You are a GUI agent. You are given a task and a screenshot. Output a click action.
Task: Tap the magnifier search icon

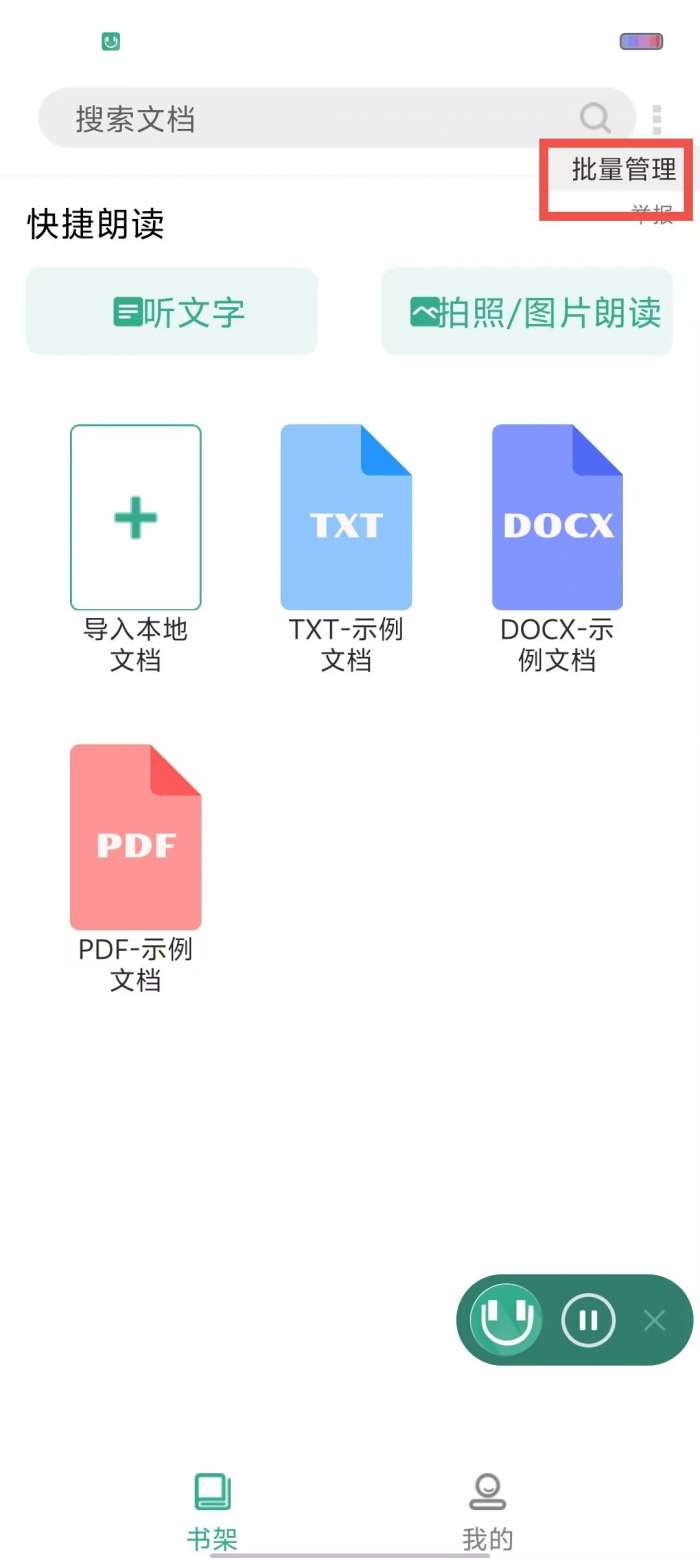coord(595,119)
